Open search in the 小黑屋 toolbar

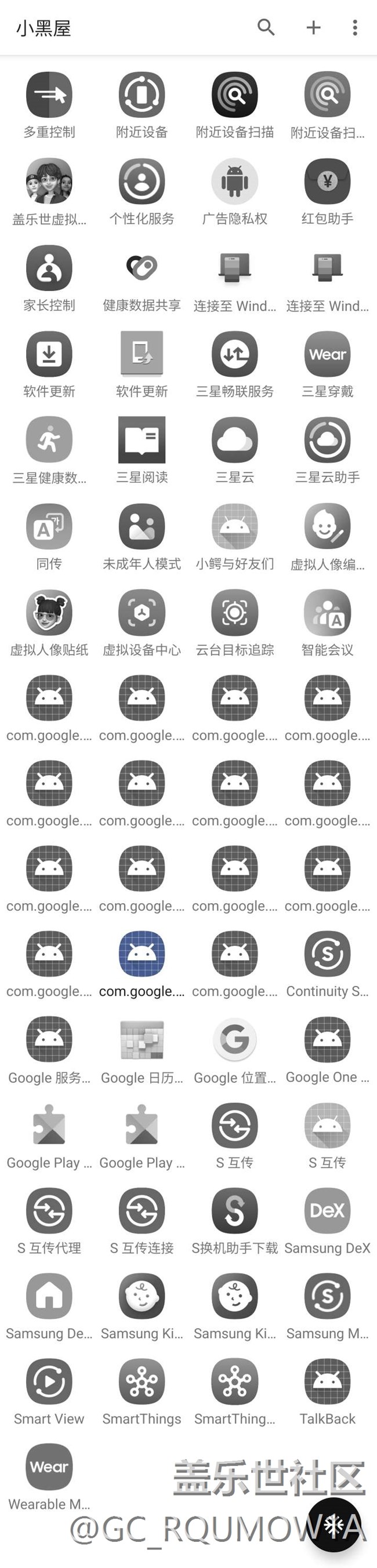266,27
